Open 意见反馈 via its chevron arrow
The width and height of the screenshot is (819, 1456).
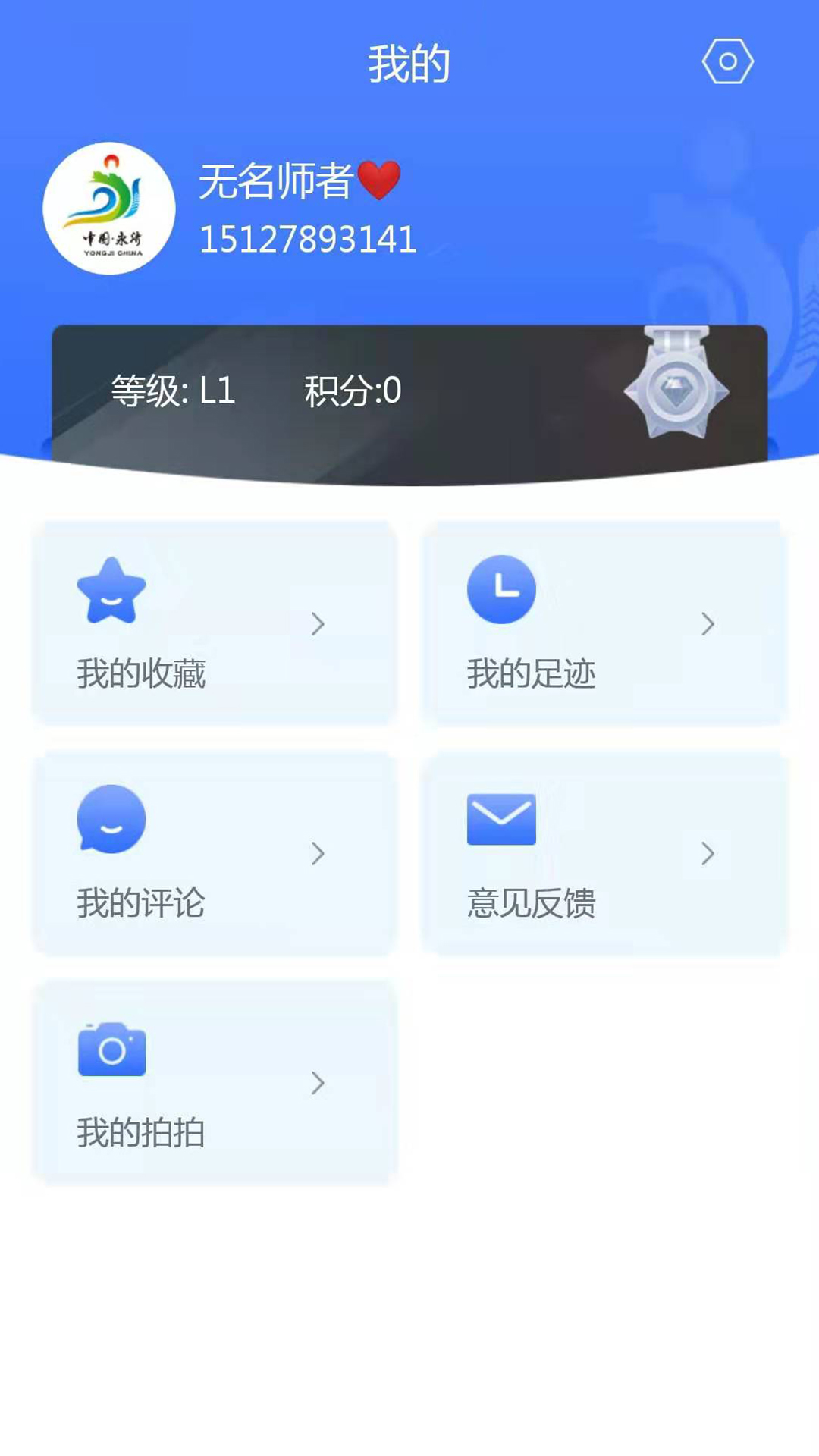[707, 855]
